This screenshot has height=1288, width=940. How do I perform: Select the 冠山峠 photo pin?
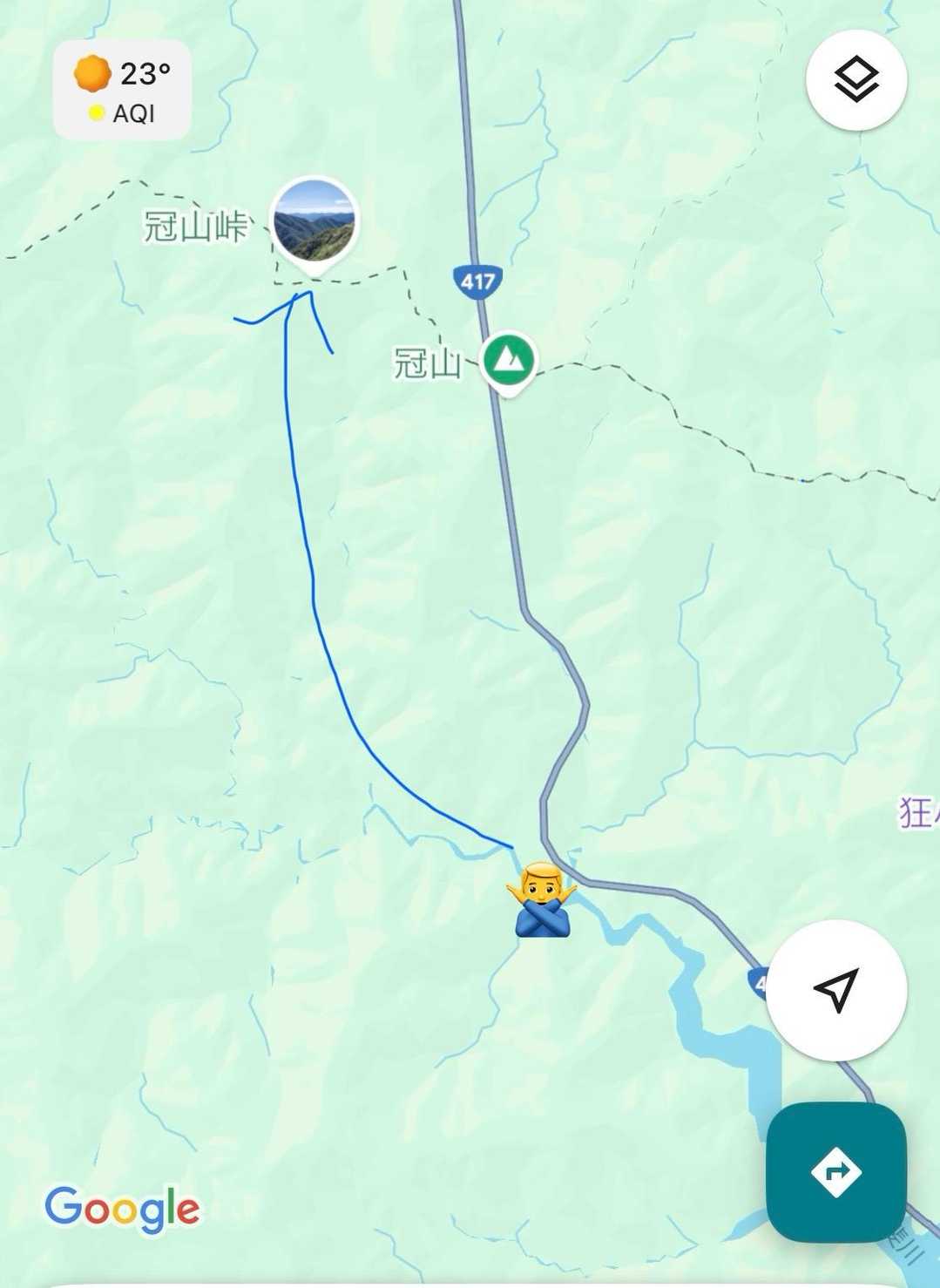(314, 223)
